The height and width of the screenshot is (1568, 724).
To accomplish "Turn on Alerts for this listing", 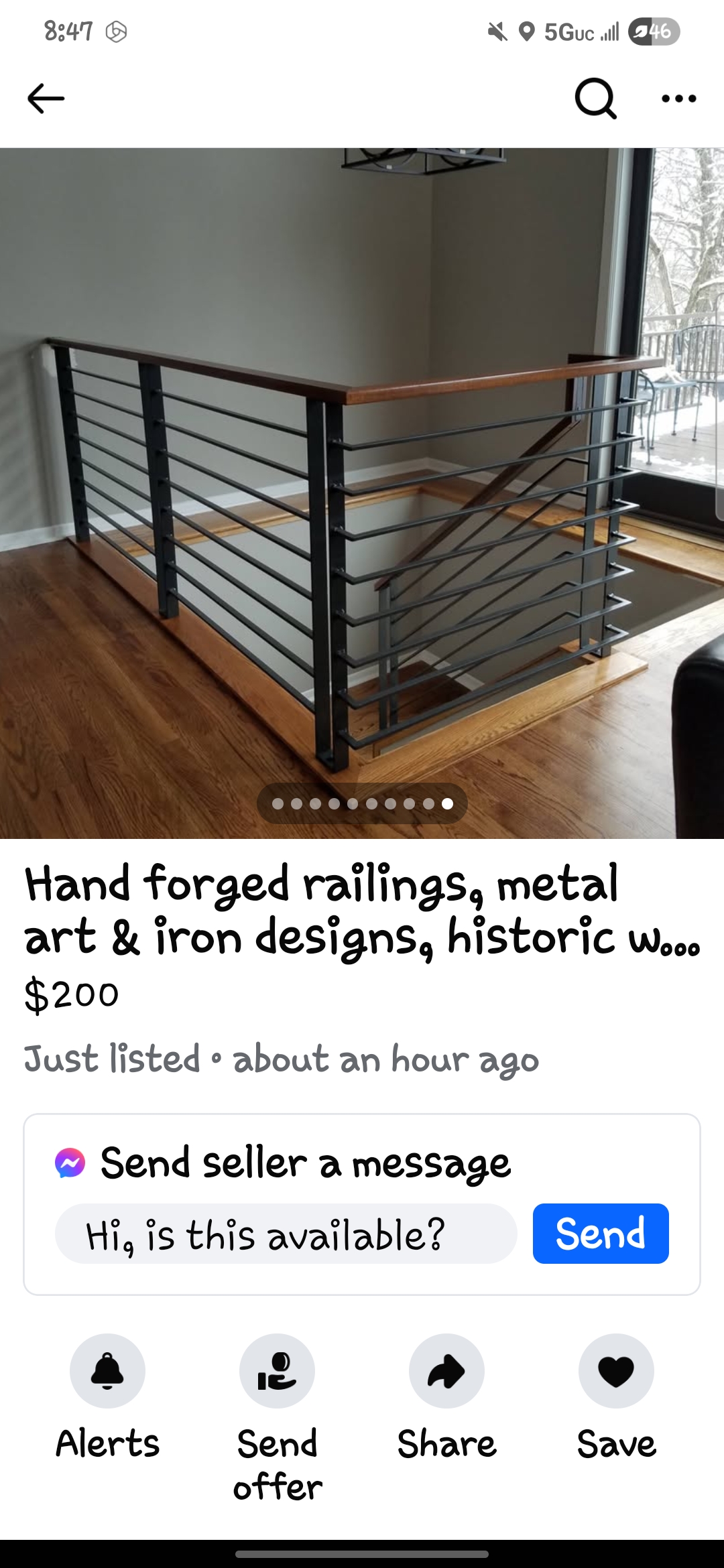I will [107, 1370].
